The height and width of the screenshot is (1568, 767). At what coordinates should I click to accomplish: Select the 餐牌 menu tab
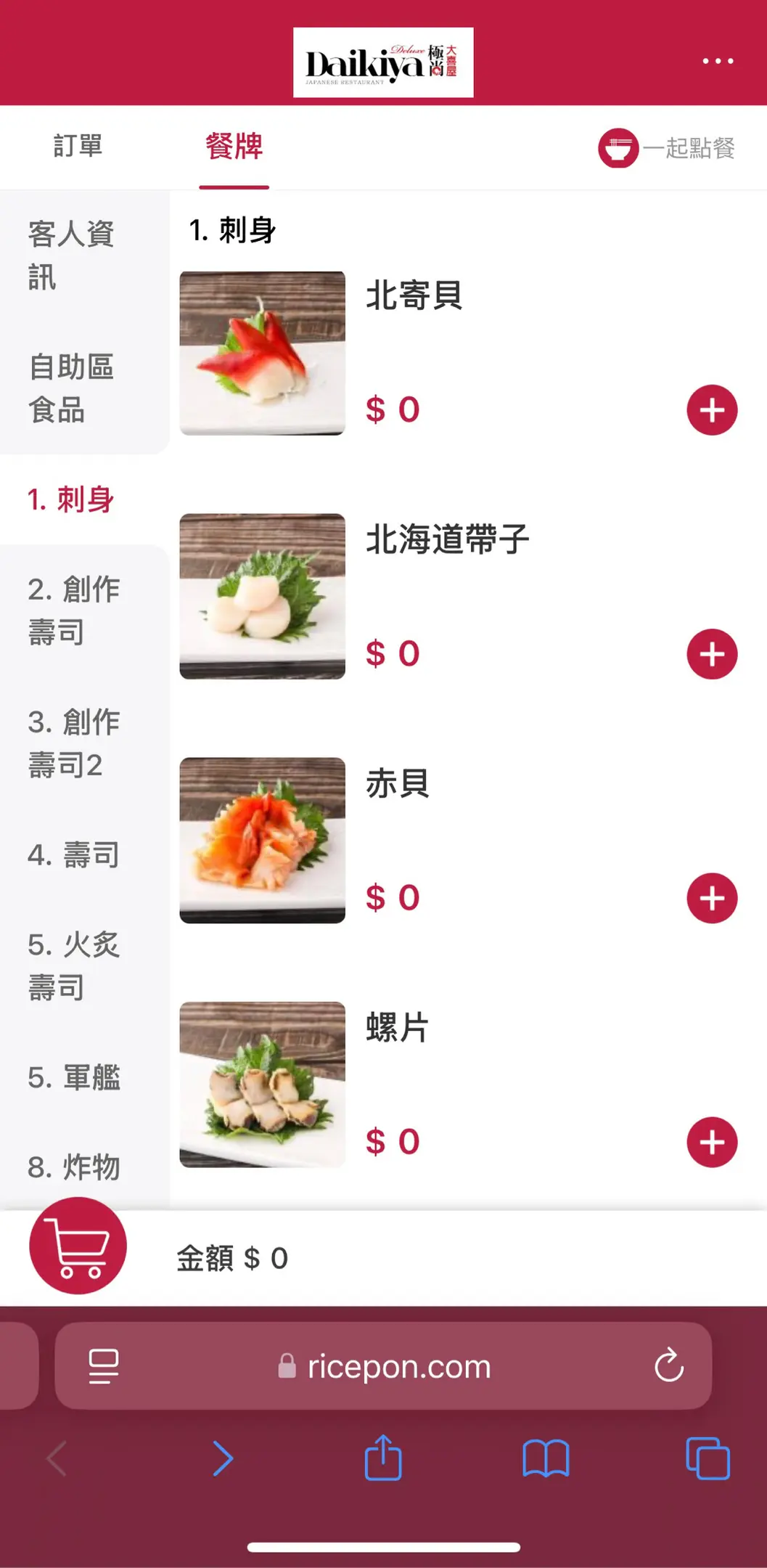pos(234,147)
